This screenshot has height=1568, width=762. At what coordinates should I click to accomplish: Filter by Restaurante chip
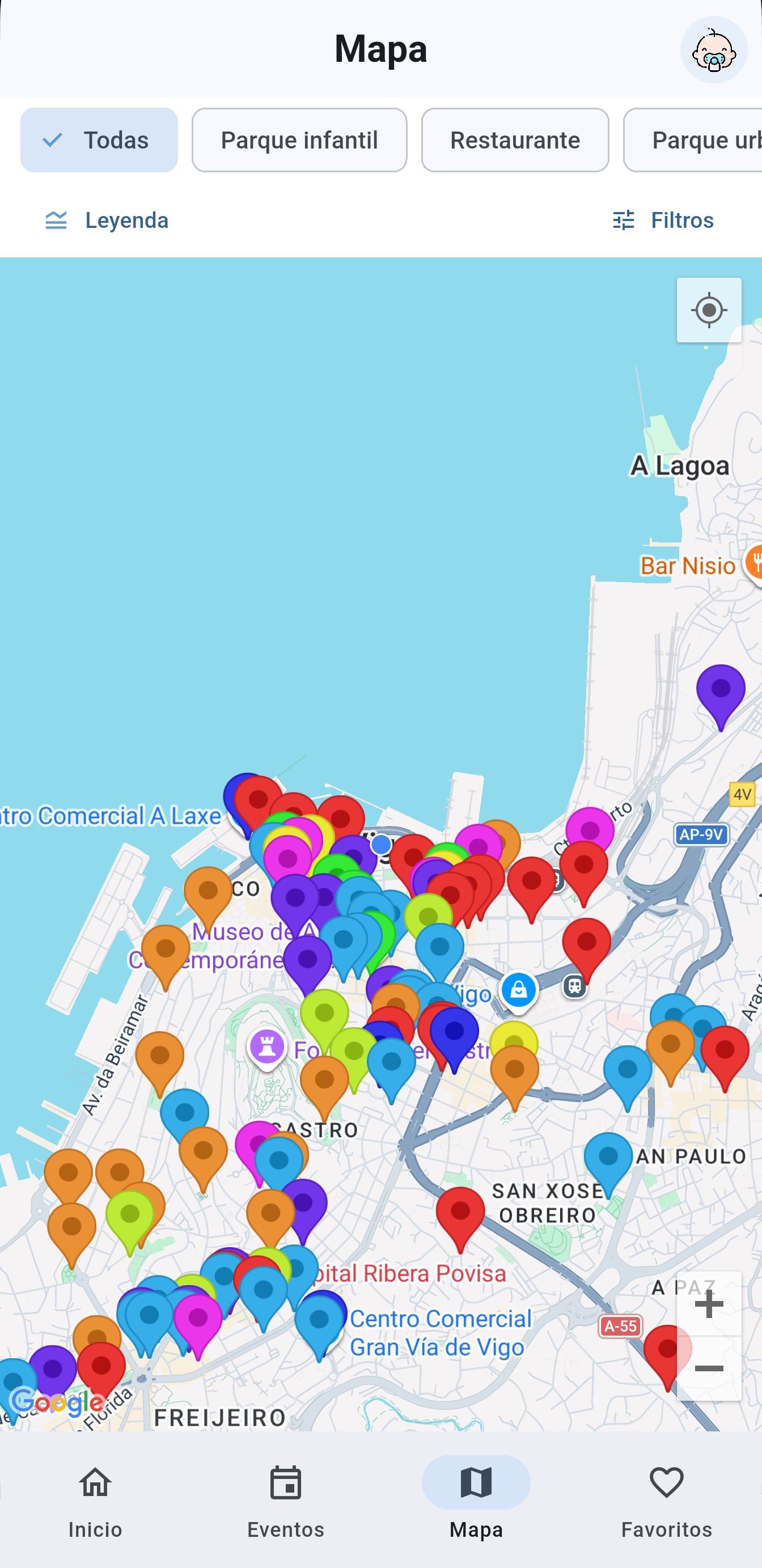[515, 140]
